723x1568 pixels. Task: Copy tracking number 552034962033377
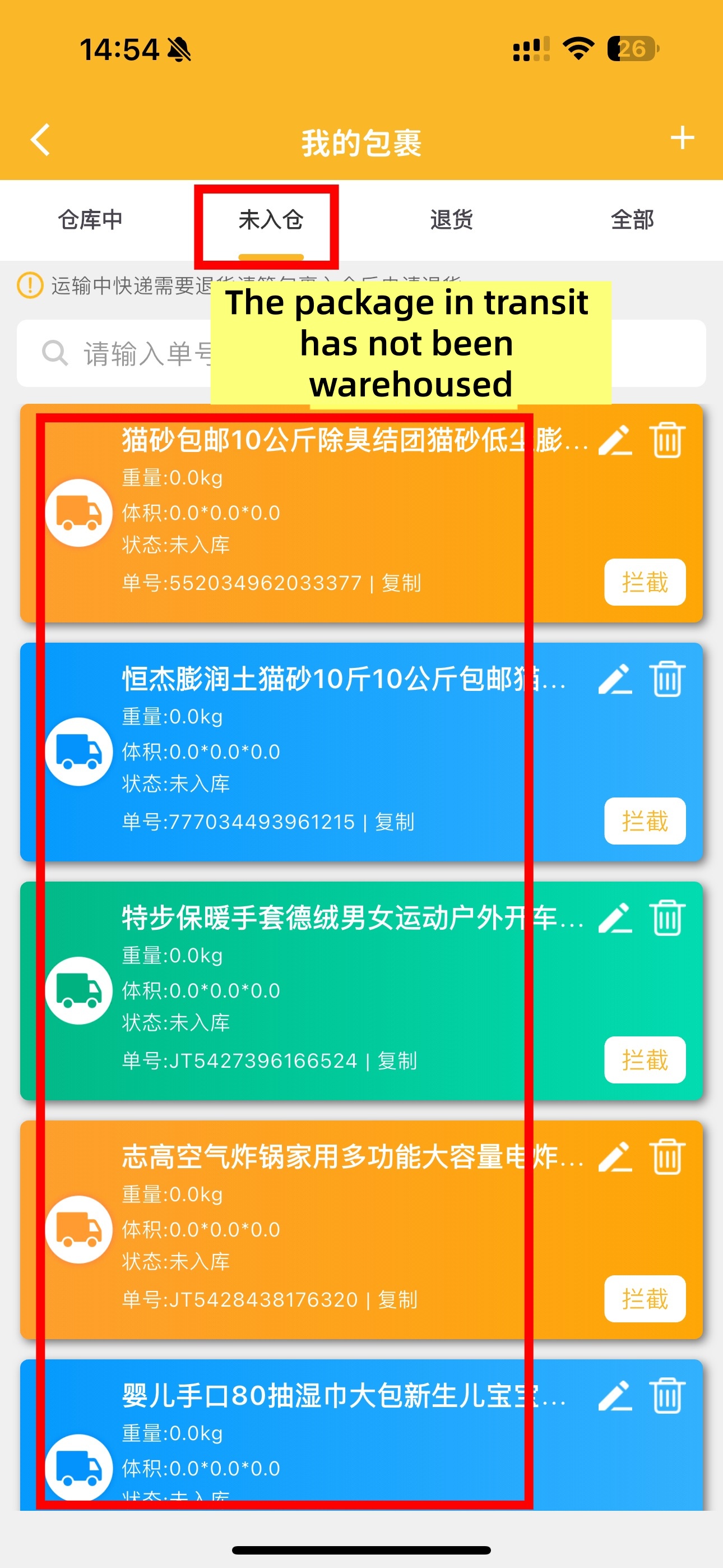tap(401, 583)
